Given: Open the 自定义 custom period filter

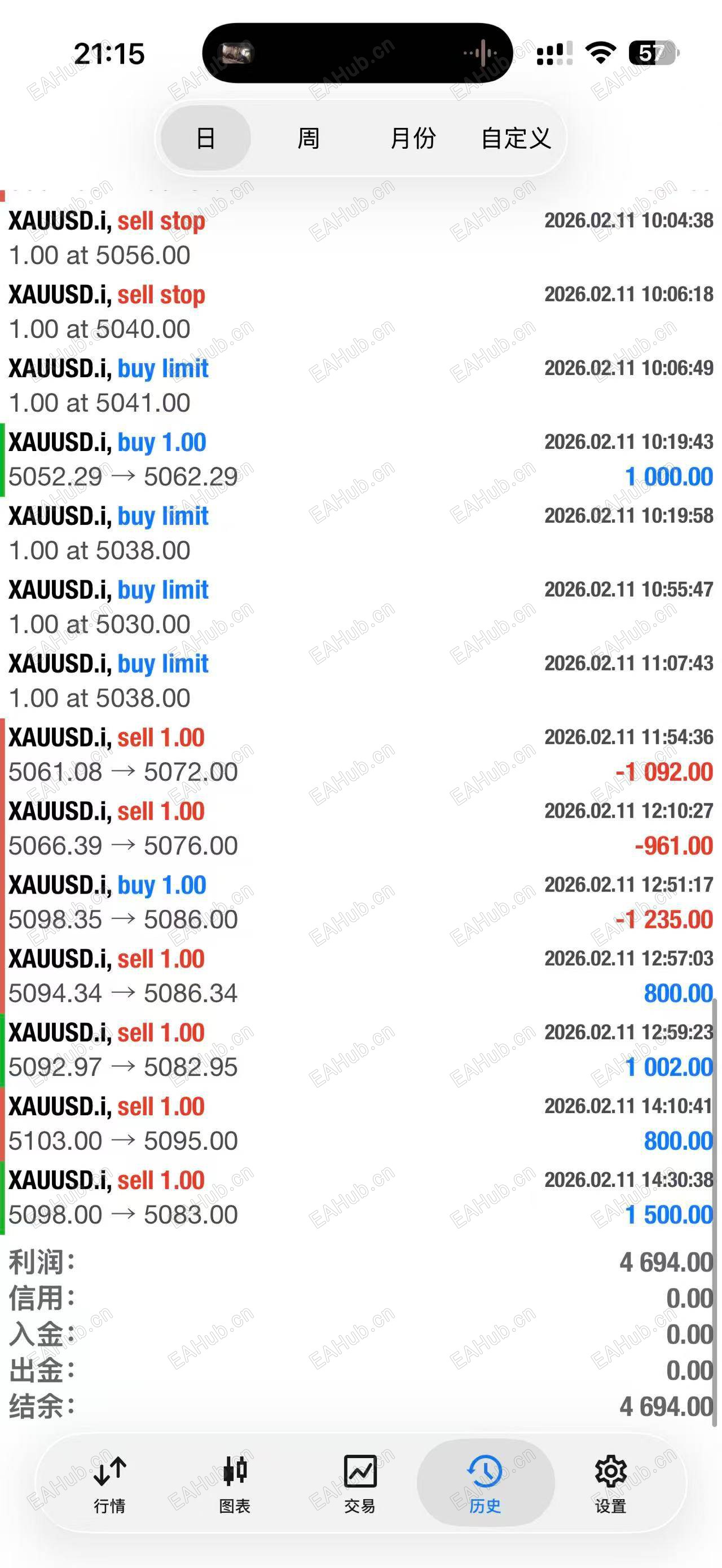Looking at the screenshot, I should click(x=516, y=138).
